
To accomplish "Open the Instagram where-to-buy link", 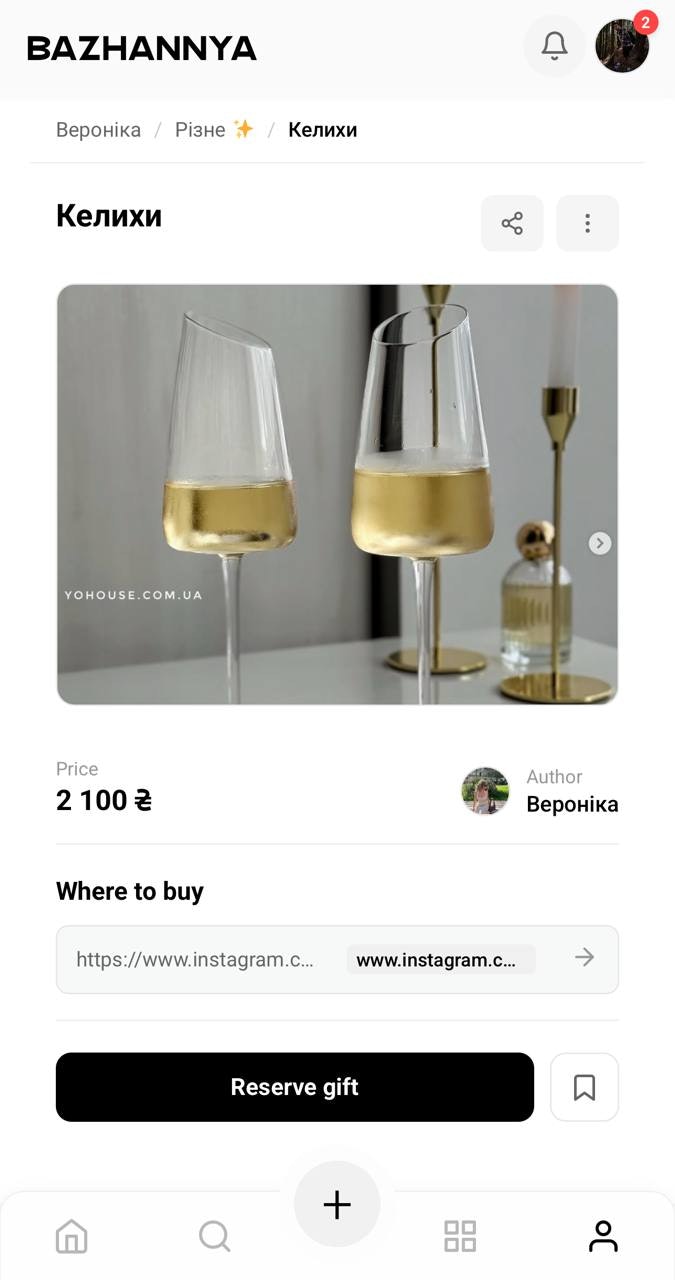I will (x=337, y=959).
